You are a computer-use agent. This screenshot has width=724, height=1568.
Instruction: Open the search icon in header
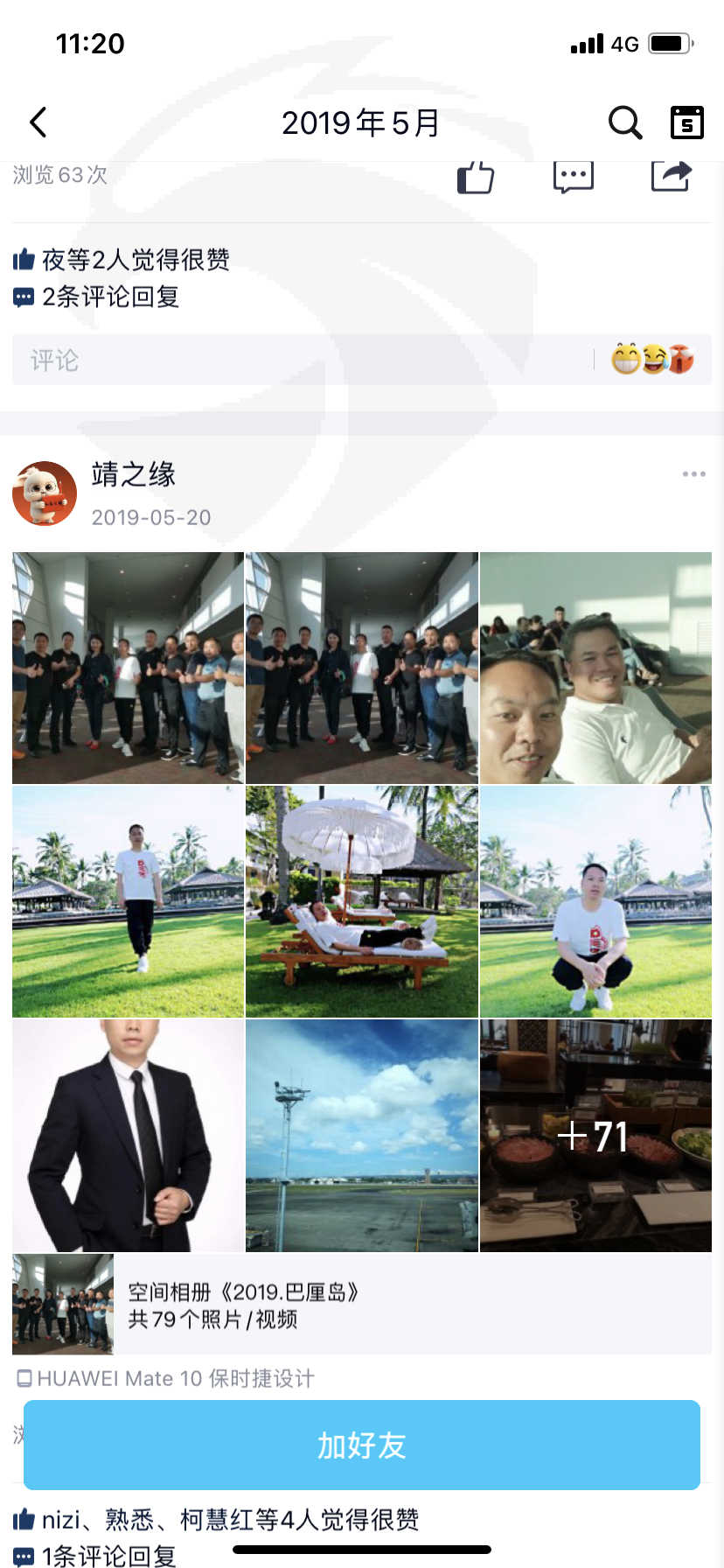pyautogui.click(x=625, y=122)
